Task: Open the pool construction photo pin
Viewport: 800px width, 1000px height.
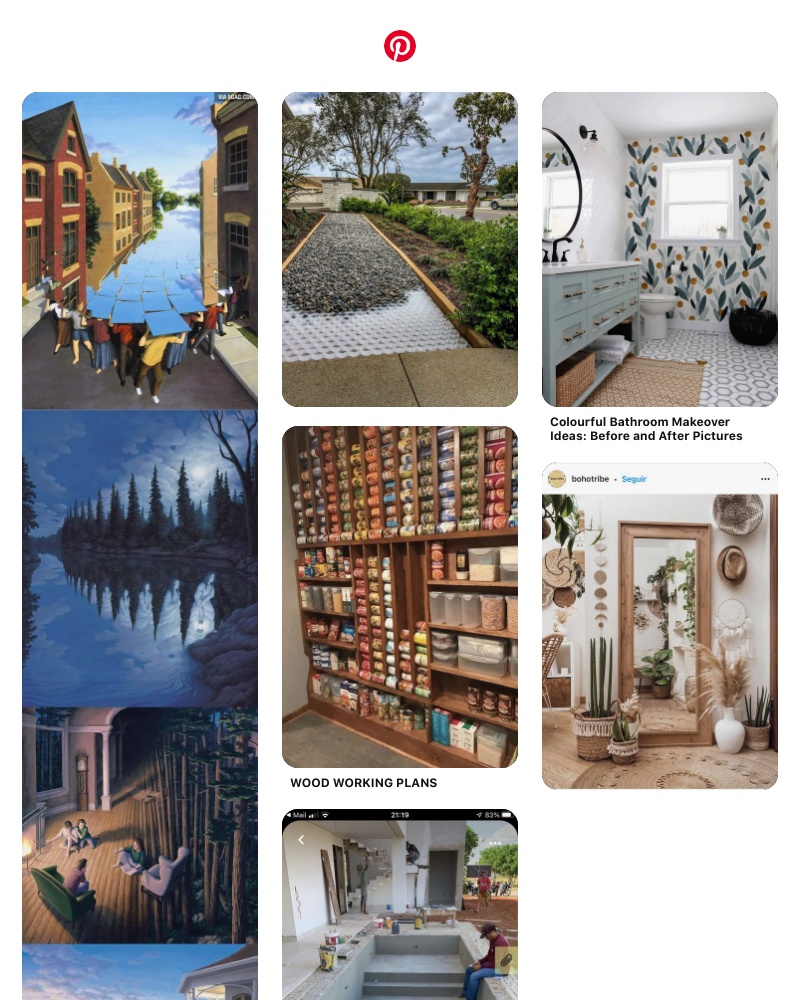Action: click(x=400, y=905)
